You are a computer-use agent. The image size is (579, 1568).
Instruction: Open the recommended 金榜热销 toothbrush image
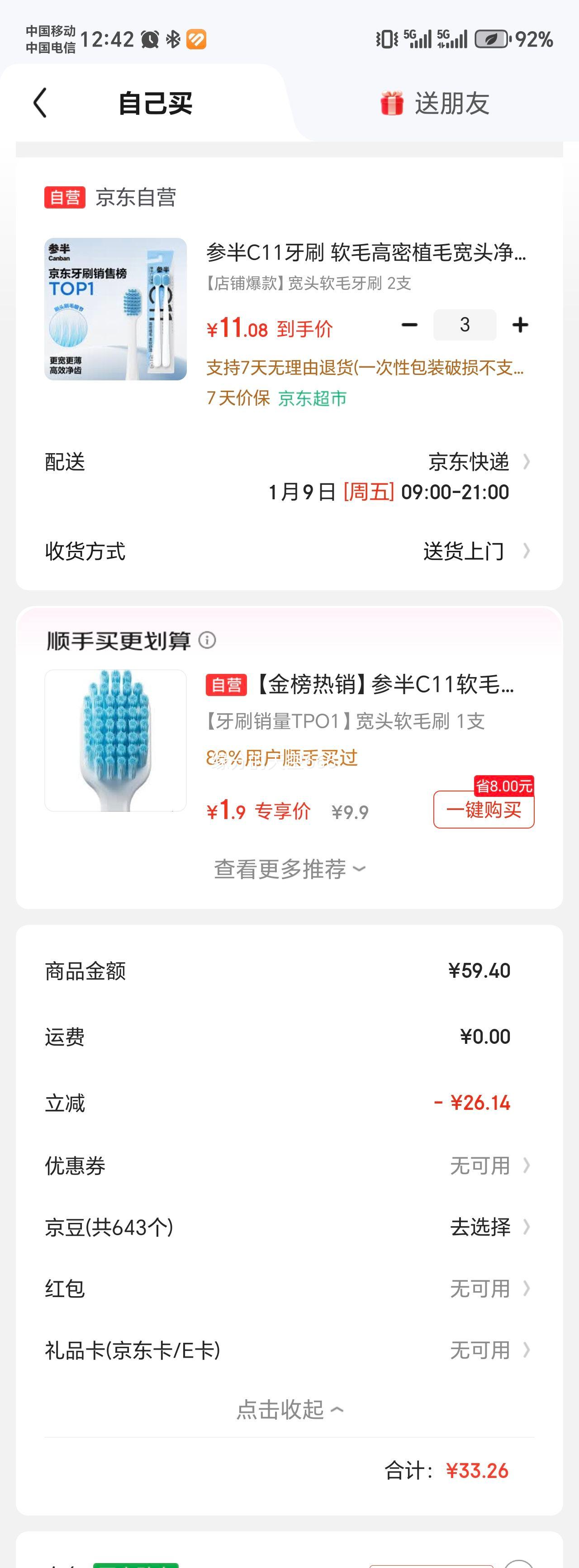(x=116, y=740)
